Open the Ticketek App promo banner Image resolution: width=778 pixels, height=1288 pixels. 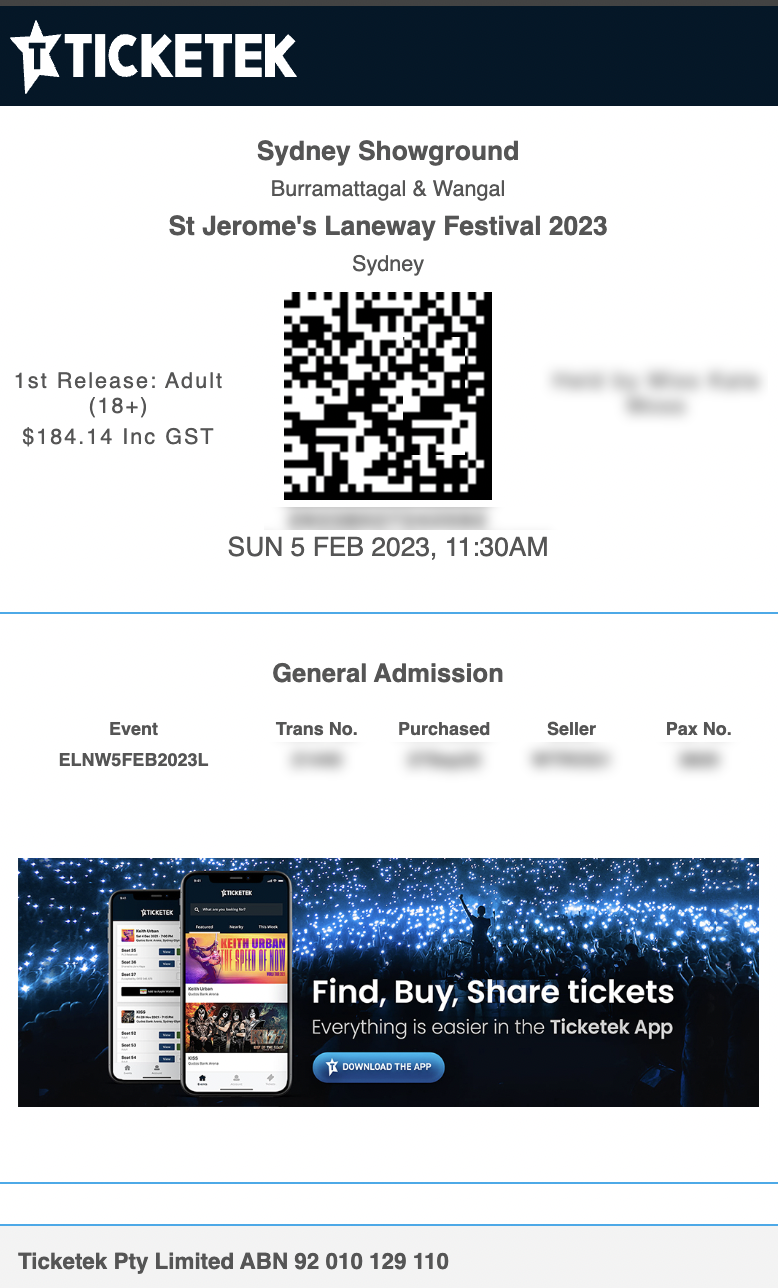(x=388, y=982)
